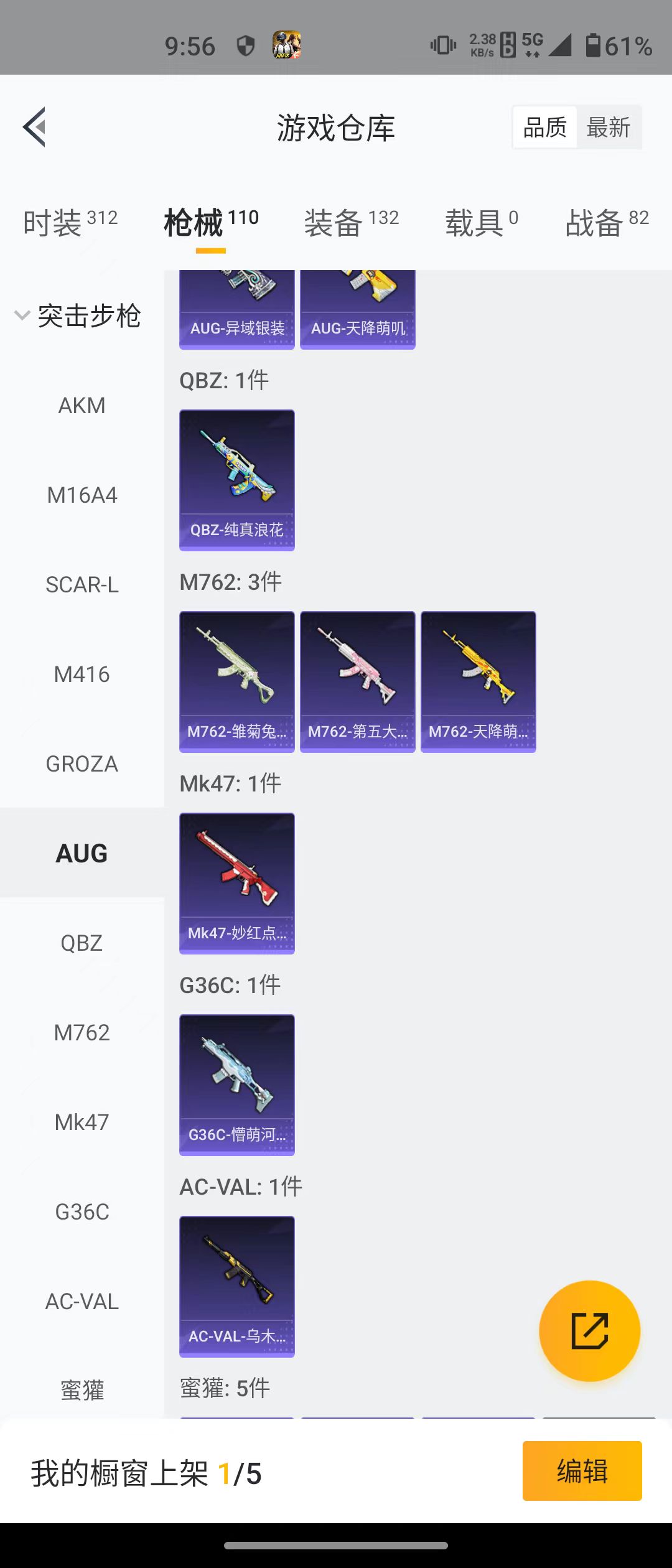The width and height of the screenshot is (672, 1568).
Task: Switch to the 装备 tab
Action: [x=351, y=222]
